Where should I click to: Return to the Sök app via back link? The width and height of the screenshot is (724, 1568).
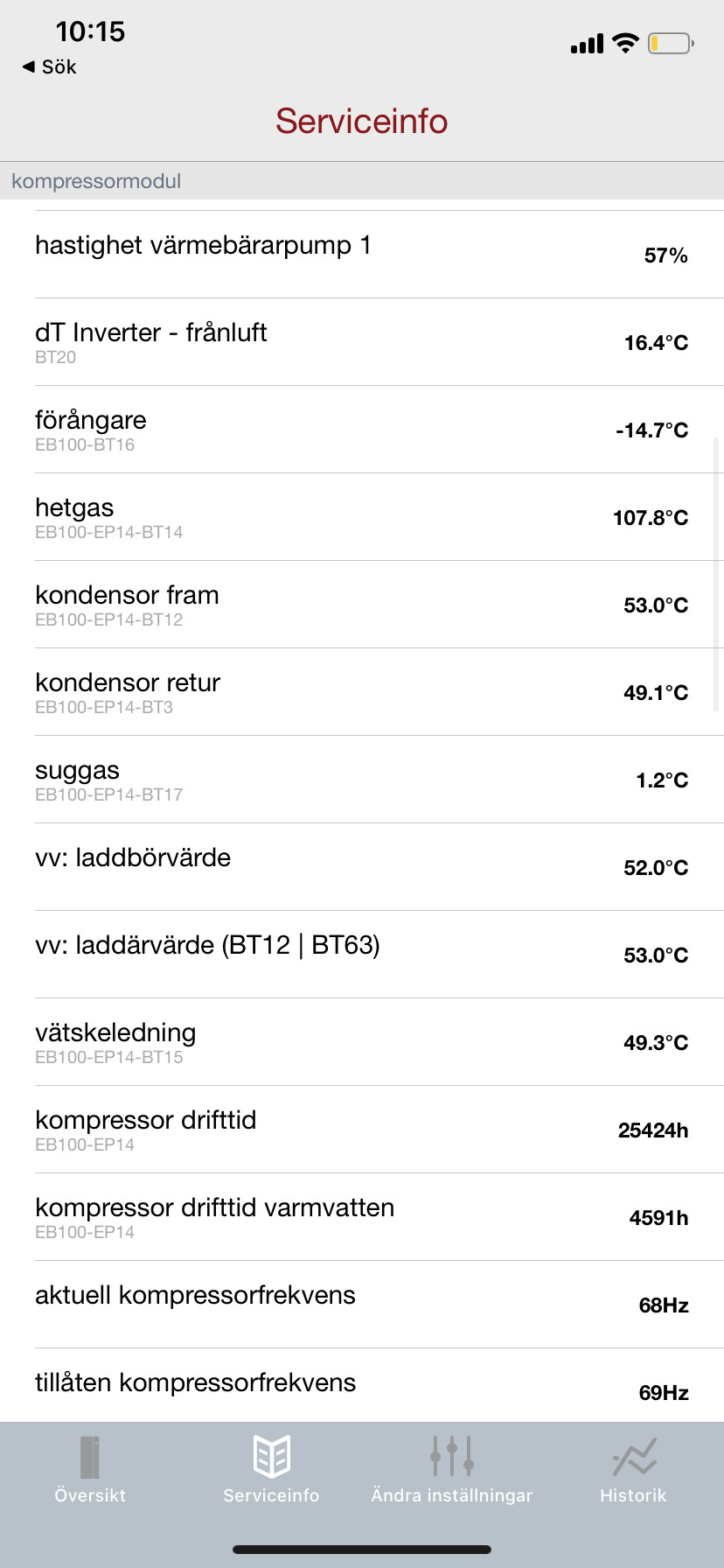pyautogui.click(x=50, y=67)
